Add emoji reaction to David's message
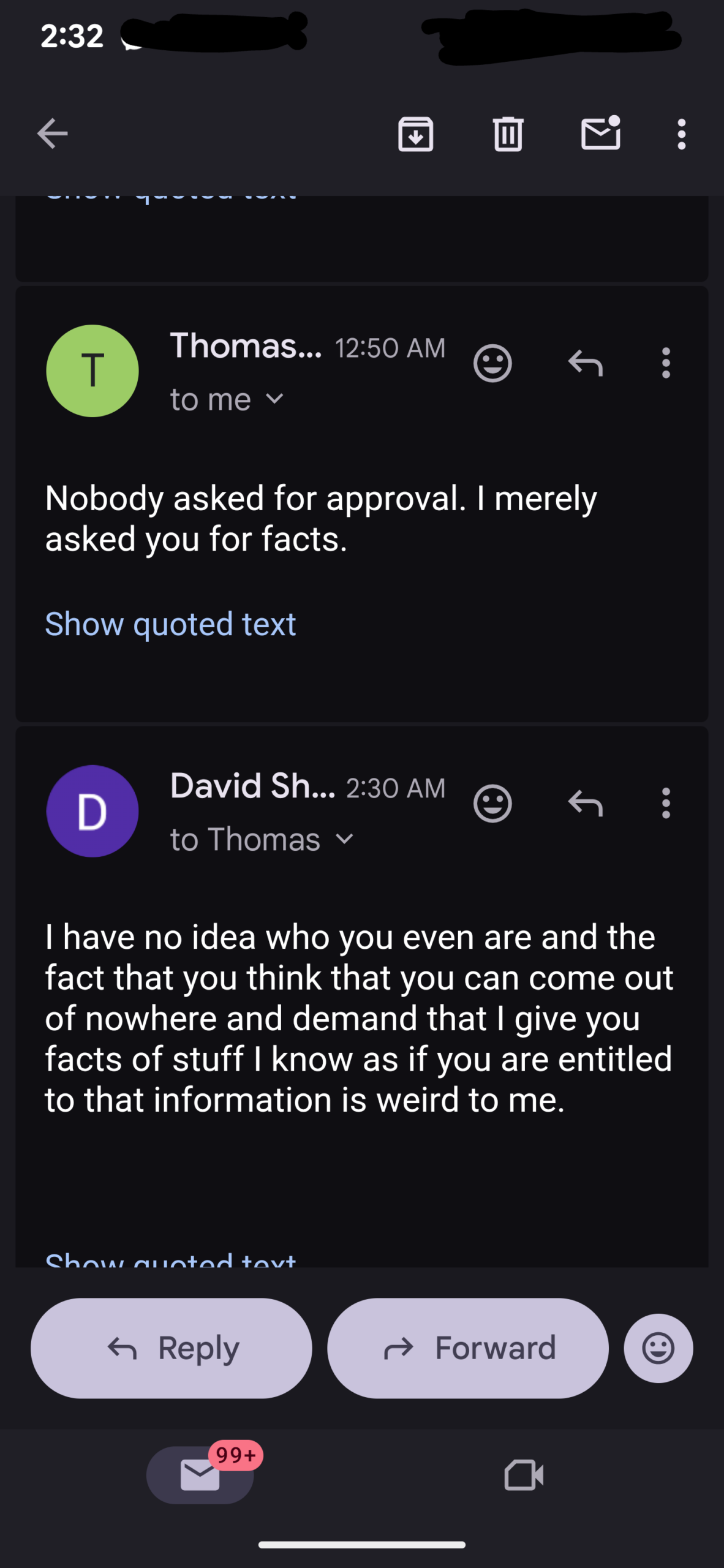This screenshot has width=724, height=1568. [x=492, y=803]
